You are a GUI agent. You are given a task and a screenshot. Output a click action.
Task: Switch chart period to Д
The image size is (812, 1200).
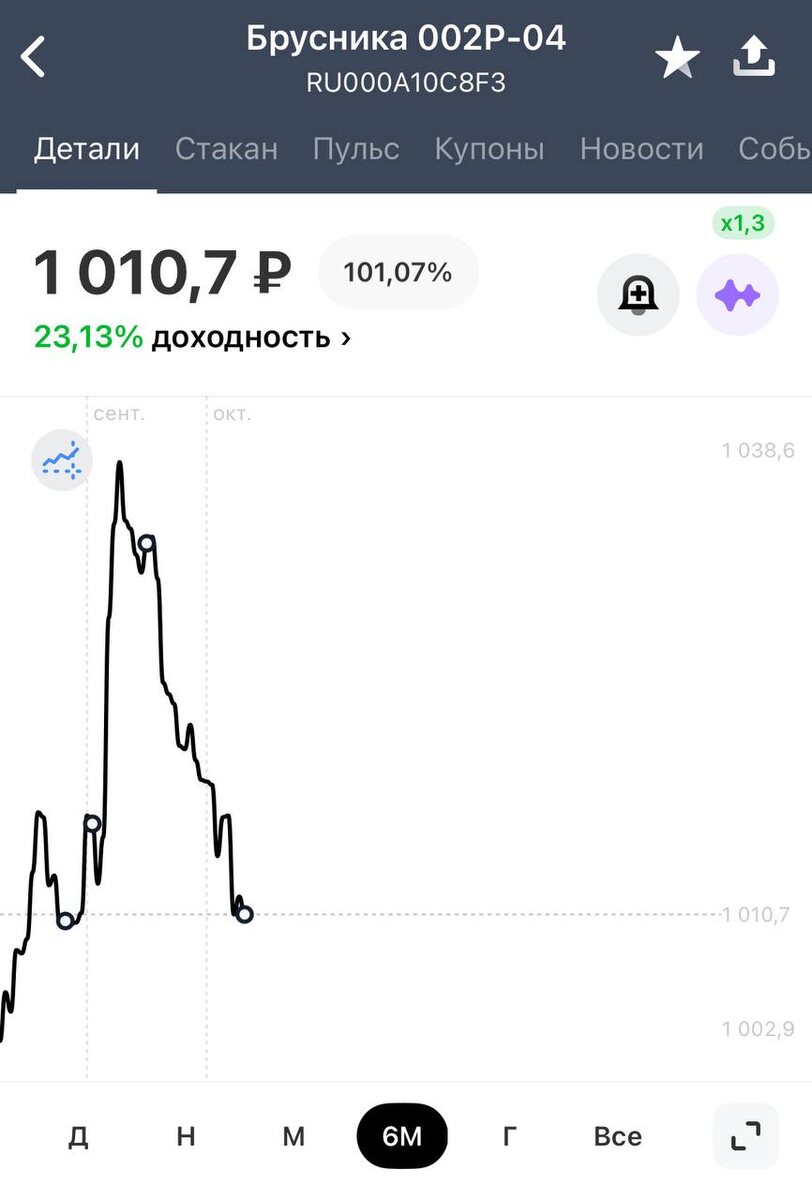pos(79,1136)
